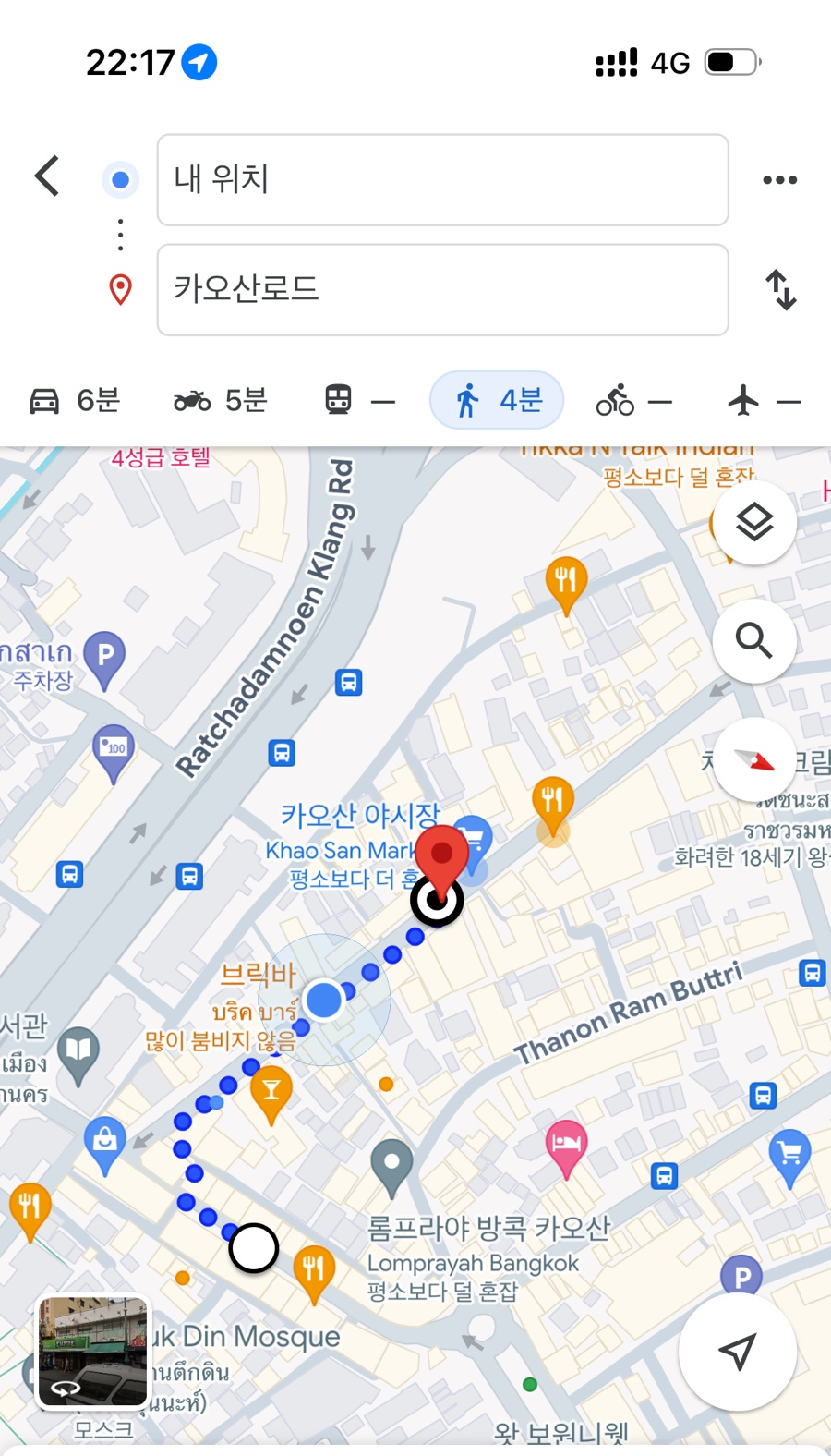831x1456 pixels.
Task: Select the walking mode 4분
Action: [x=497, y=400]
